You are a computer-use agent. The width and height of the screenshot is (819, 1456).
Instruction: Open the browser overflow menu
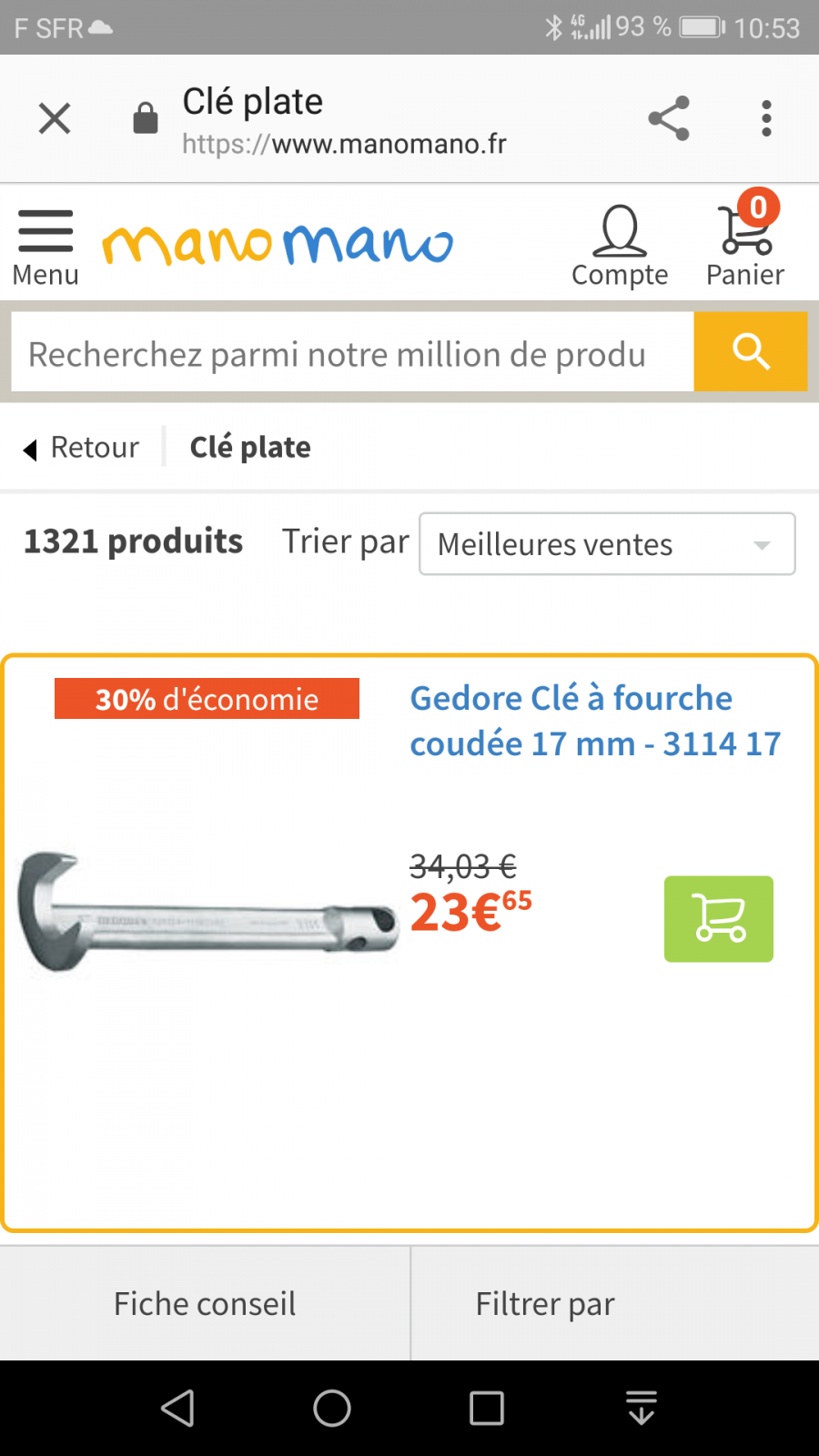click(x=766, y=118)
